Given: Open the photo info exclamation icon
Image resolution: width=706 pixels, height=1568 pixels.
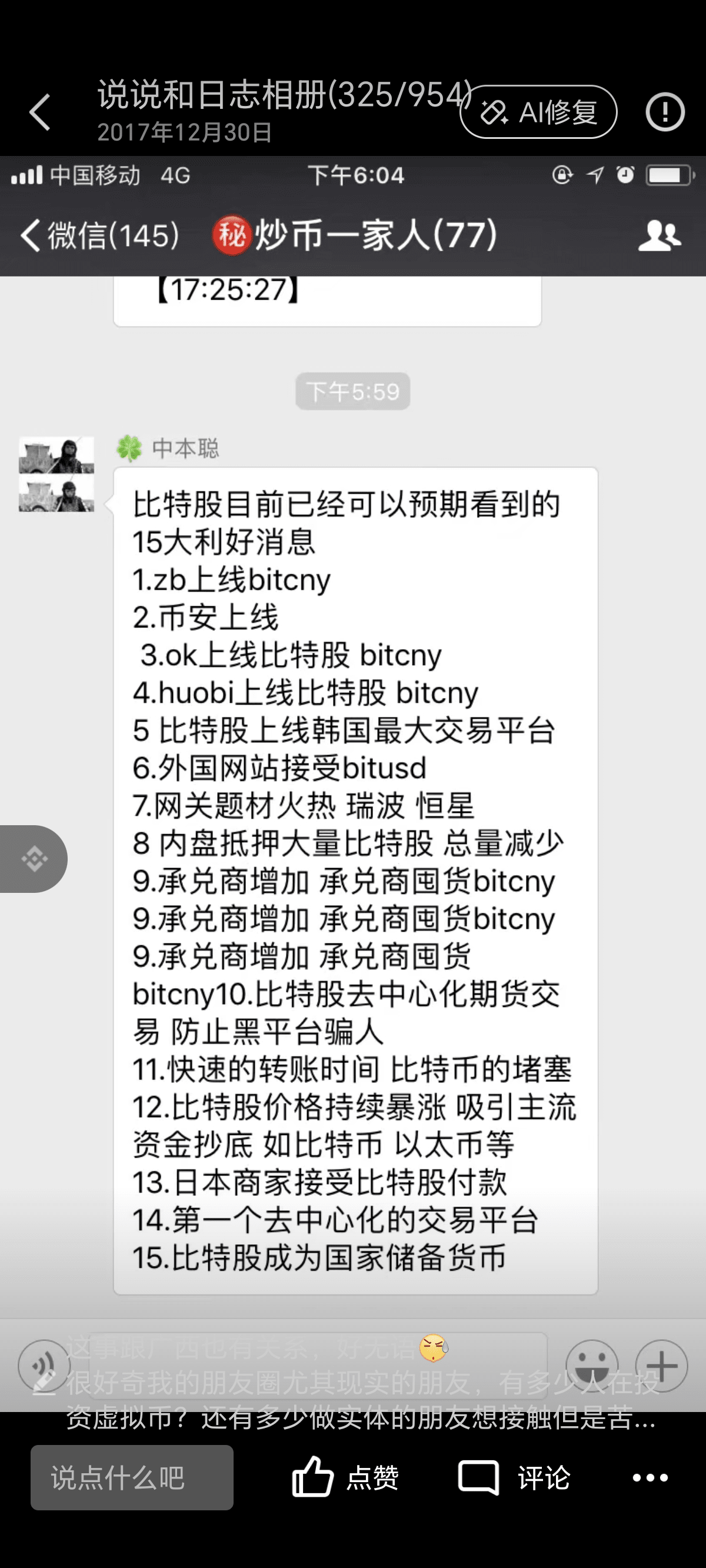Looking at the screenshot, I should 665,112.
